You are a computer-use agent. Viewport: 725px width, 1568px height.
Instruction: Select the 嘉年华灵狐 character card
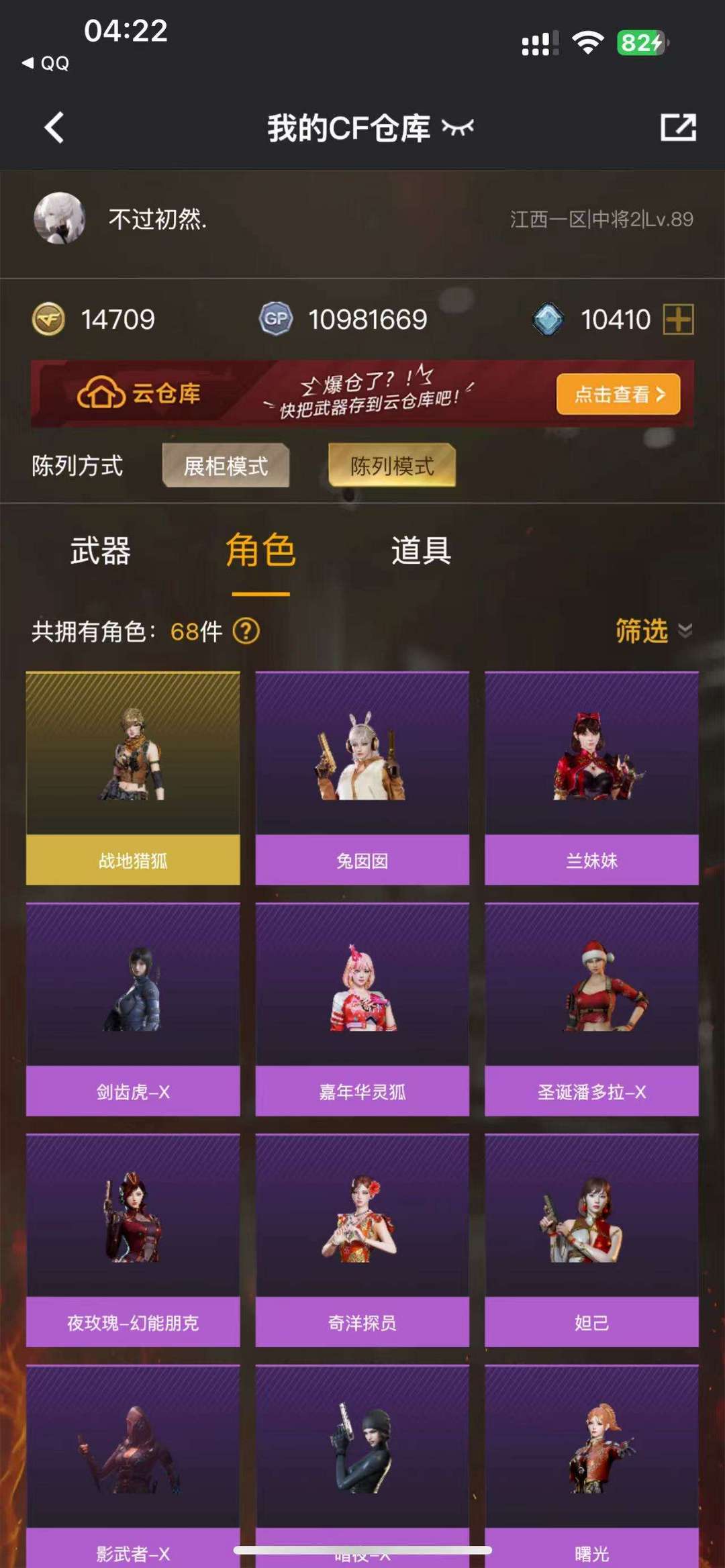362,1010
